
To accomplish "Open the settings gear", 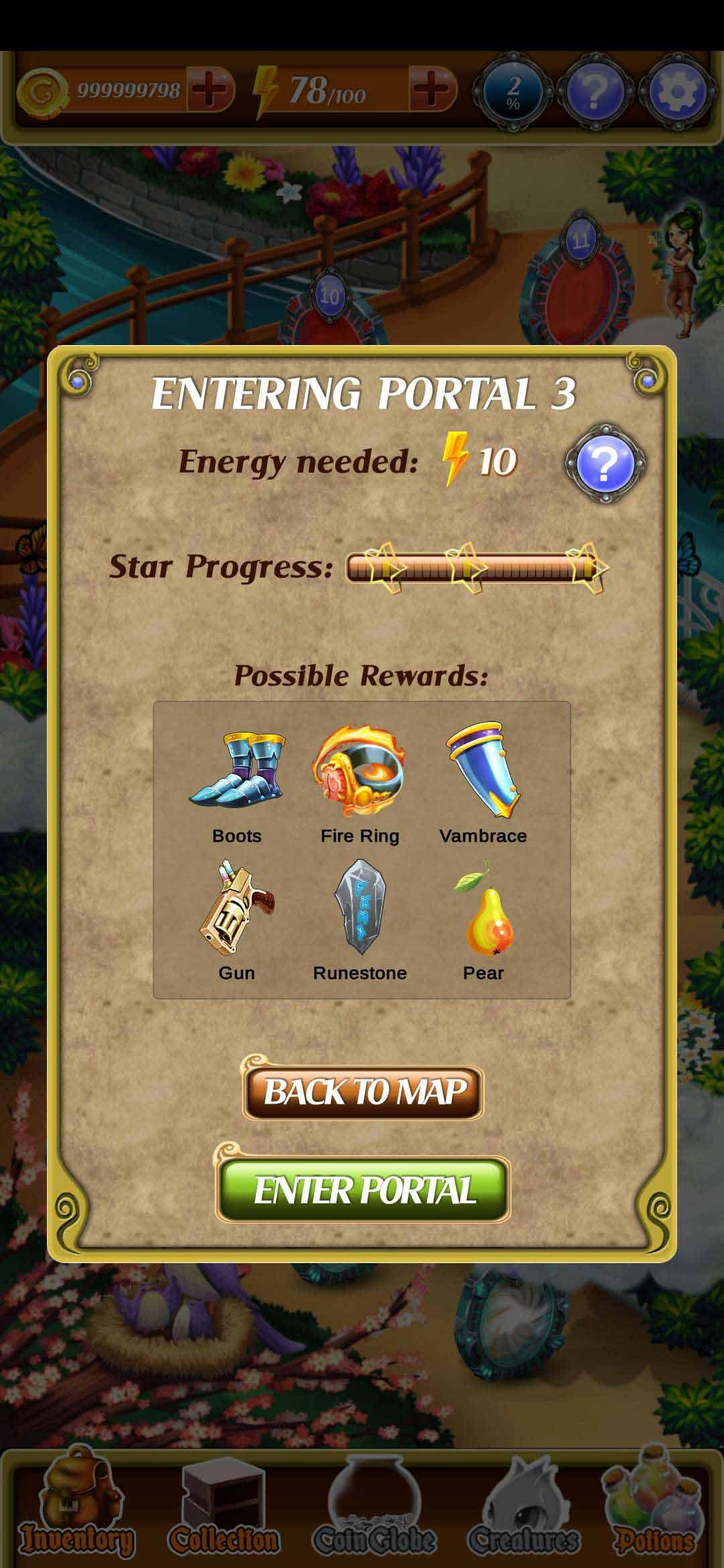I will tap(678, 90).
